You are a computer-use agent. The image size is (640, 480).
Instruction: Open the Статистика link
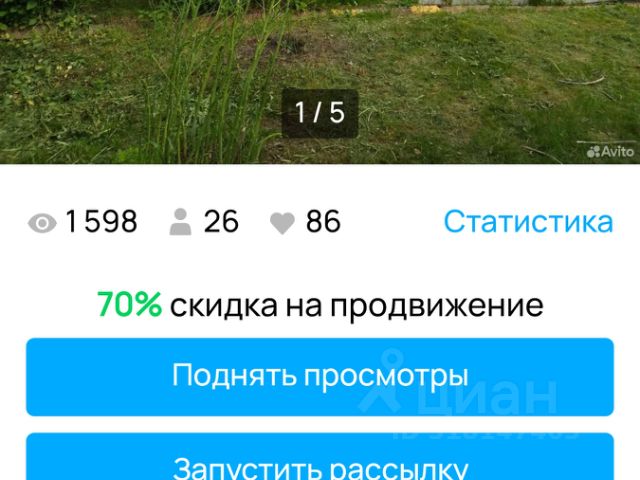pos(528,221)
